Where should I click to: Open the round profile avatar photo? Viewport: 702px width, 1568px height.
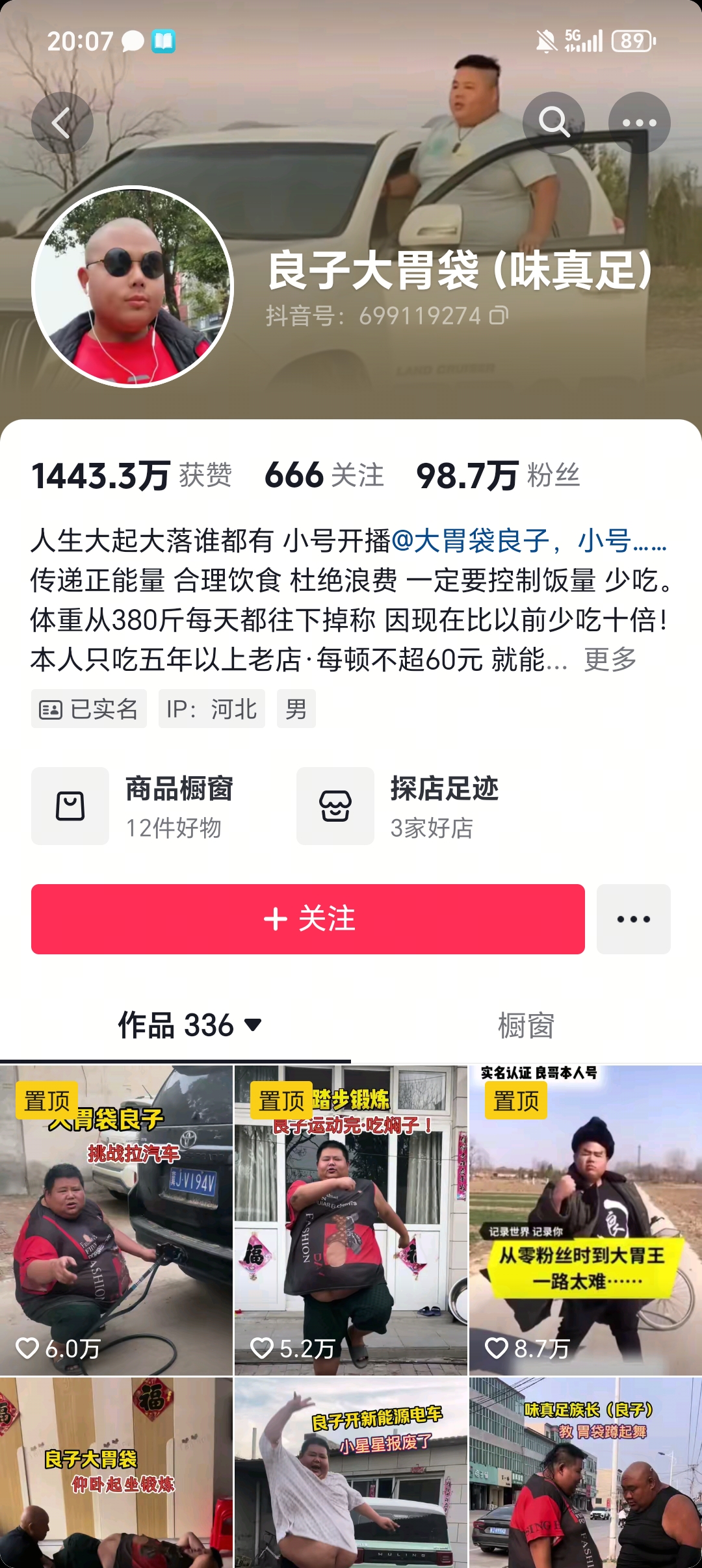(133, 287)
